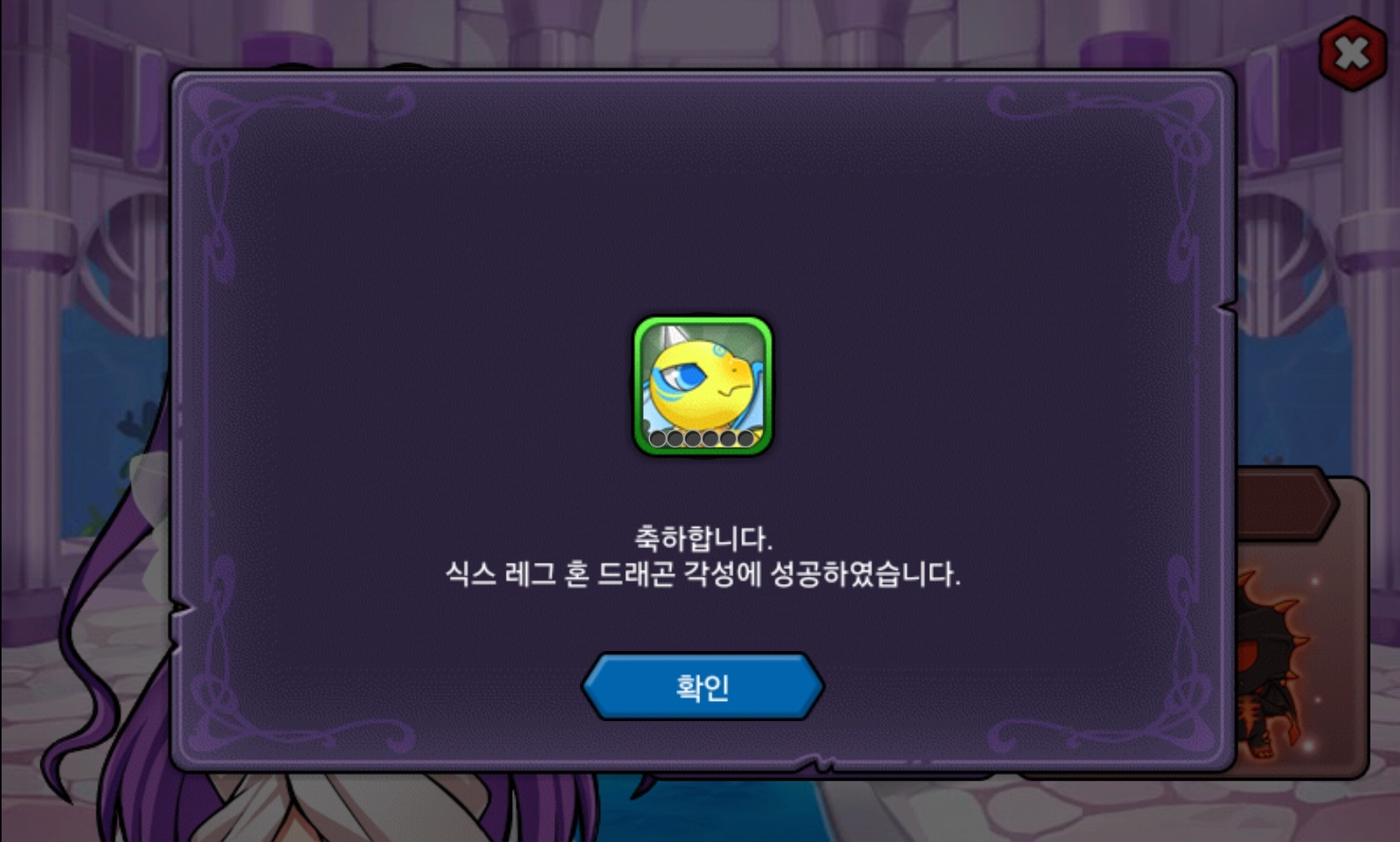Close the screen with red X button
The height and width of the screenshot is (842, 1400).
click(1352, 53)
